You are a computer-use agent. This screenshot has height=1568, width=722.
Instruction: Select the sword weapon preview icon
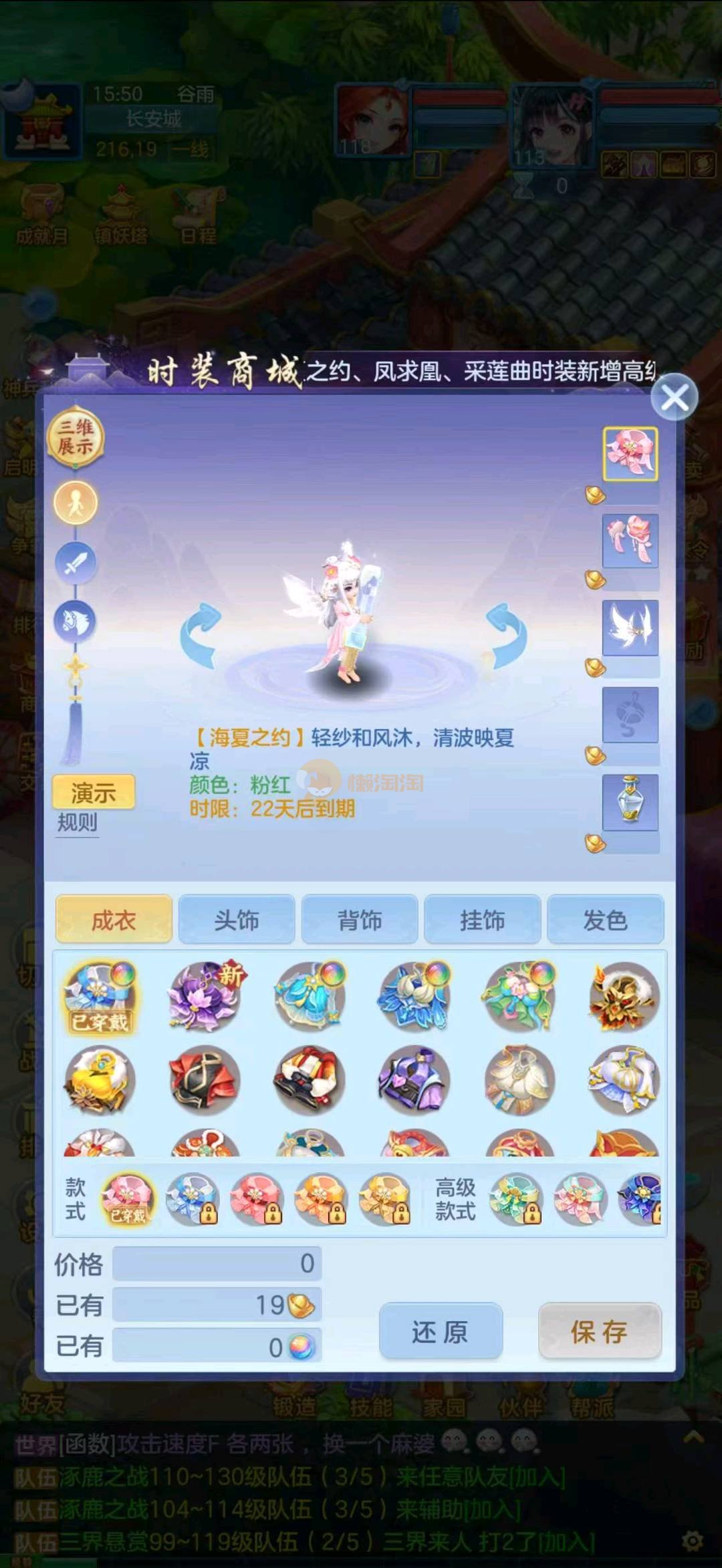(76, 563)
